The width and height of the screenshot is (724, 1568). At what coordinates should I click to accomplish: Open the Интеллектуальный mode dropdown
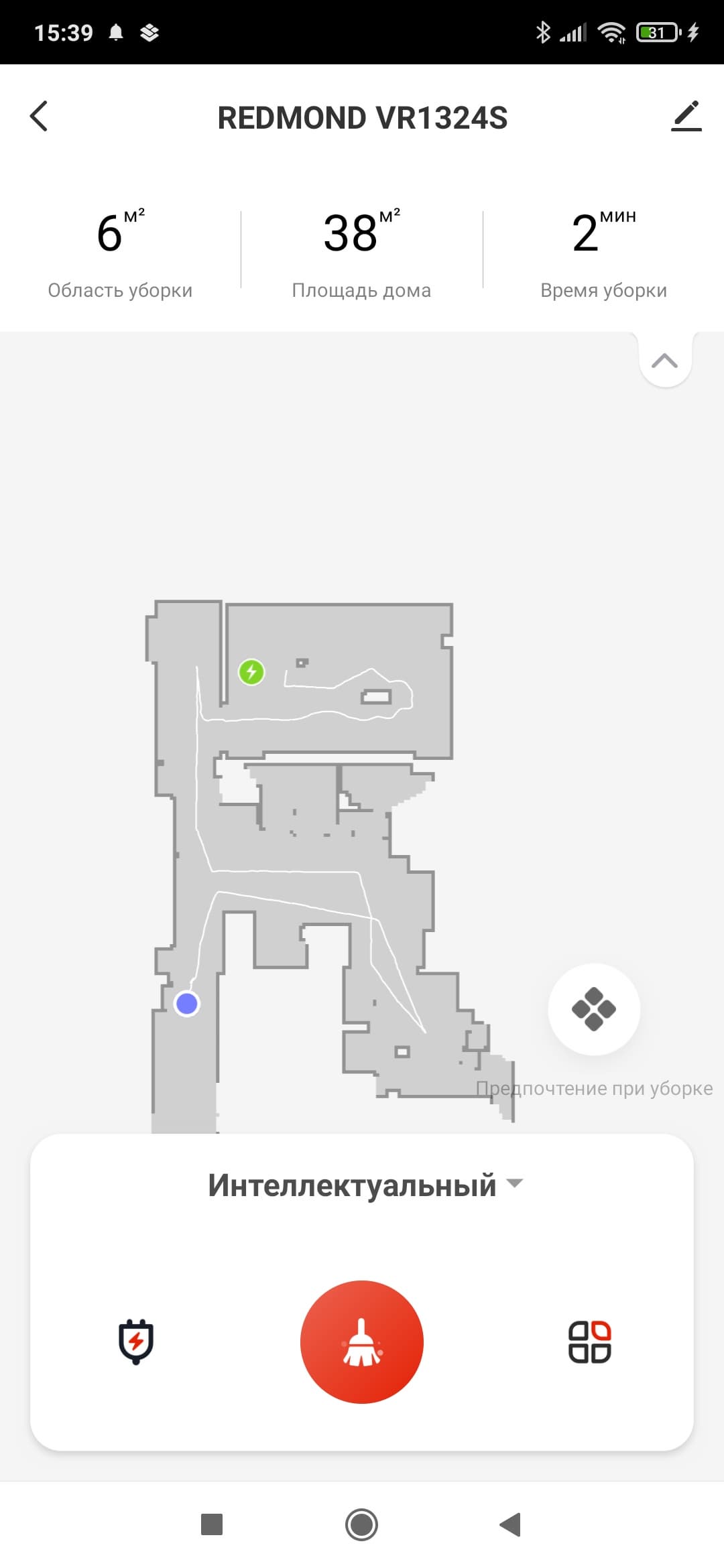point(364,1185)
